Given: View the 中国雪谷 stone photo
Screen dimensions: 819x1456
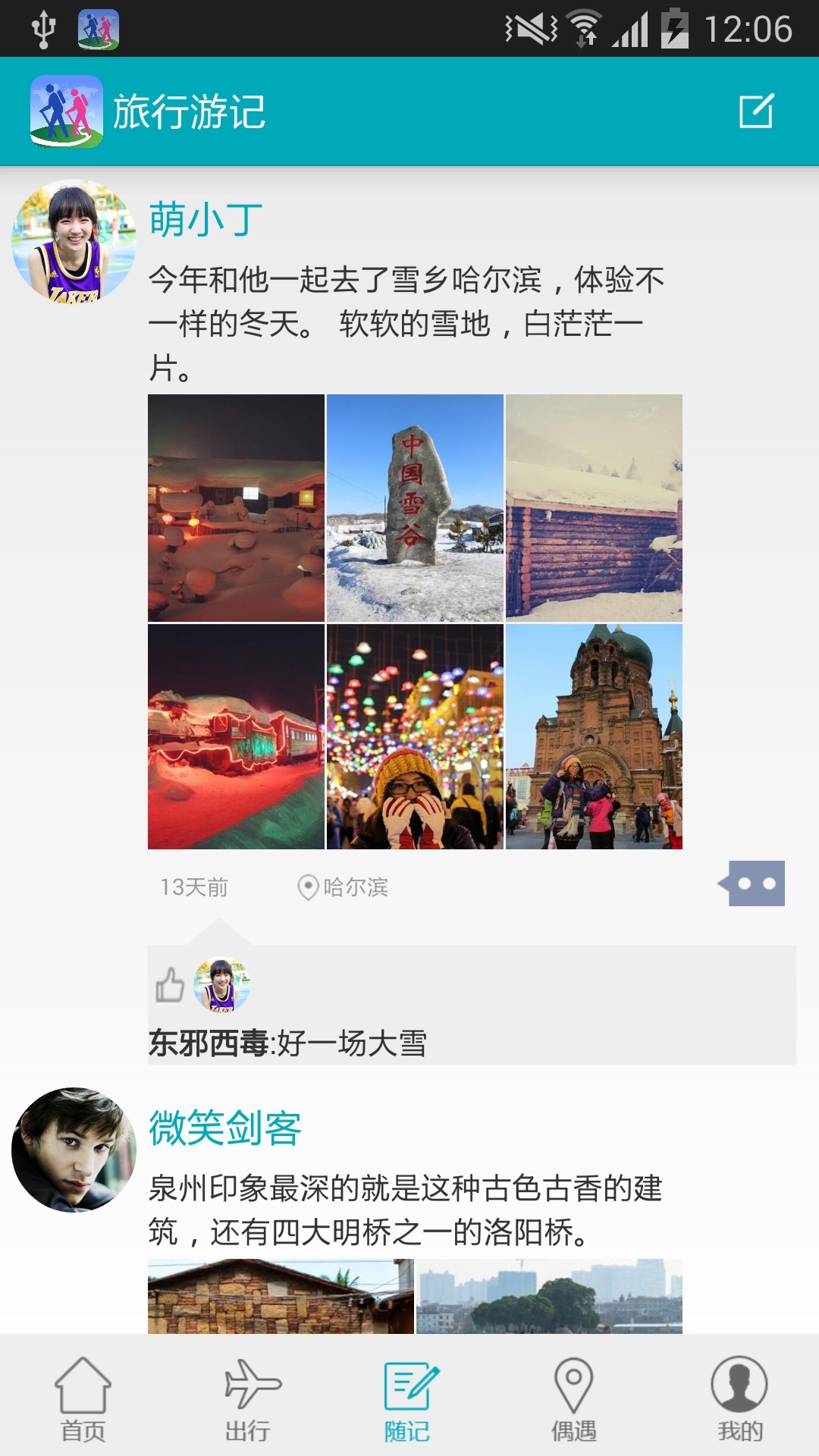Looking at the screenshot, I should (x=415, y=507).
